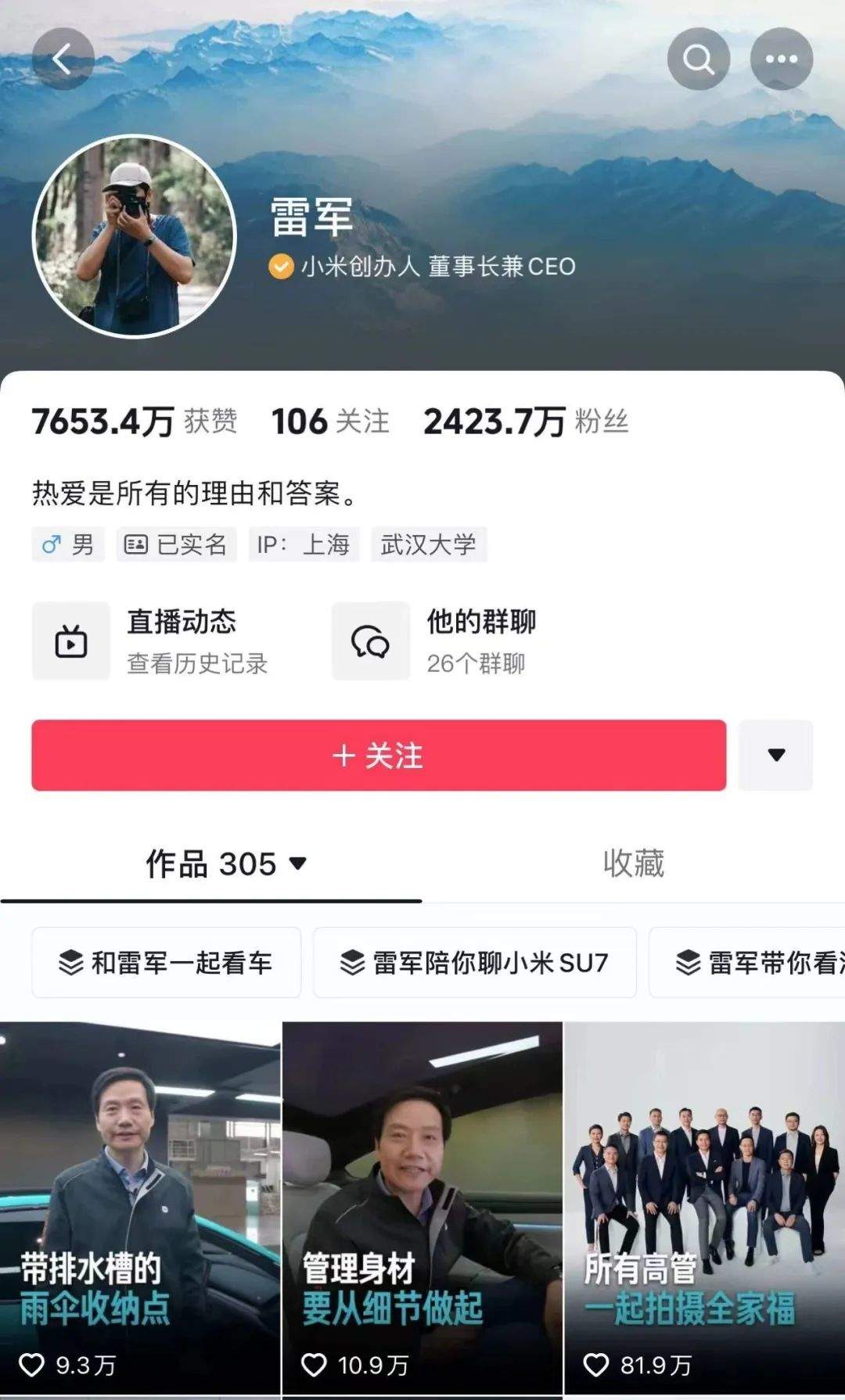
Task: Open the 雷军陪你聊小米SU7 collection
Action: click(x=474, y=962)
